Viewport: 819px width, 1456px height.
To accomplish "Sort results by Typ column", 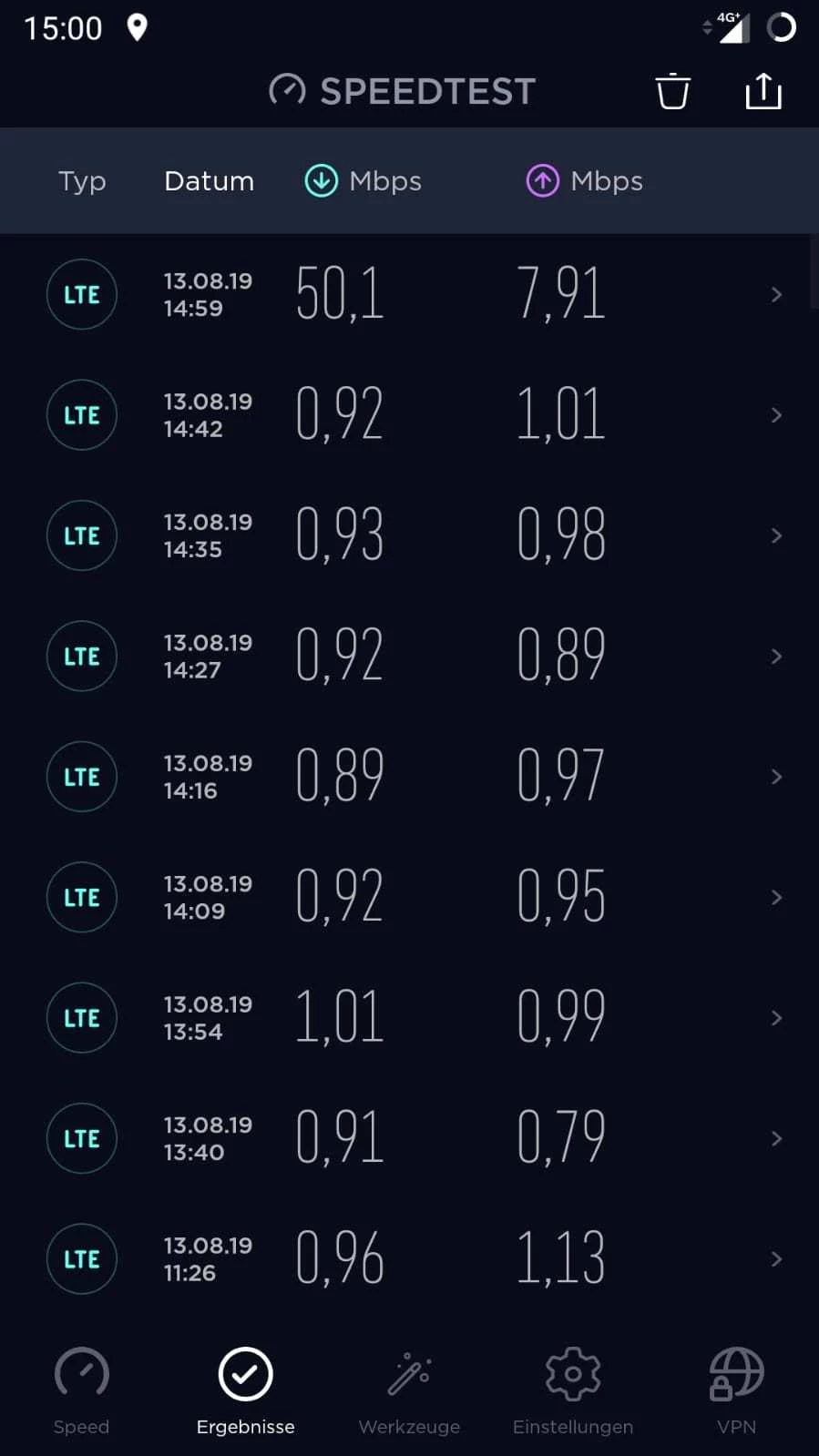I will pos(82,181).
